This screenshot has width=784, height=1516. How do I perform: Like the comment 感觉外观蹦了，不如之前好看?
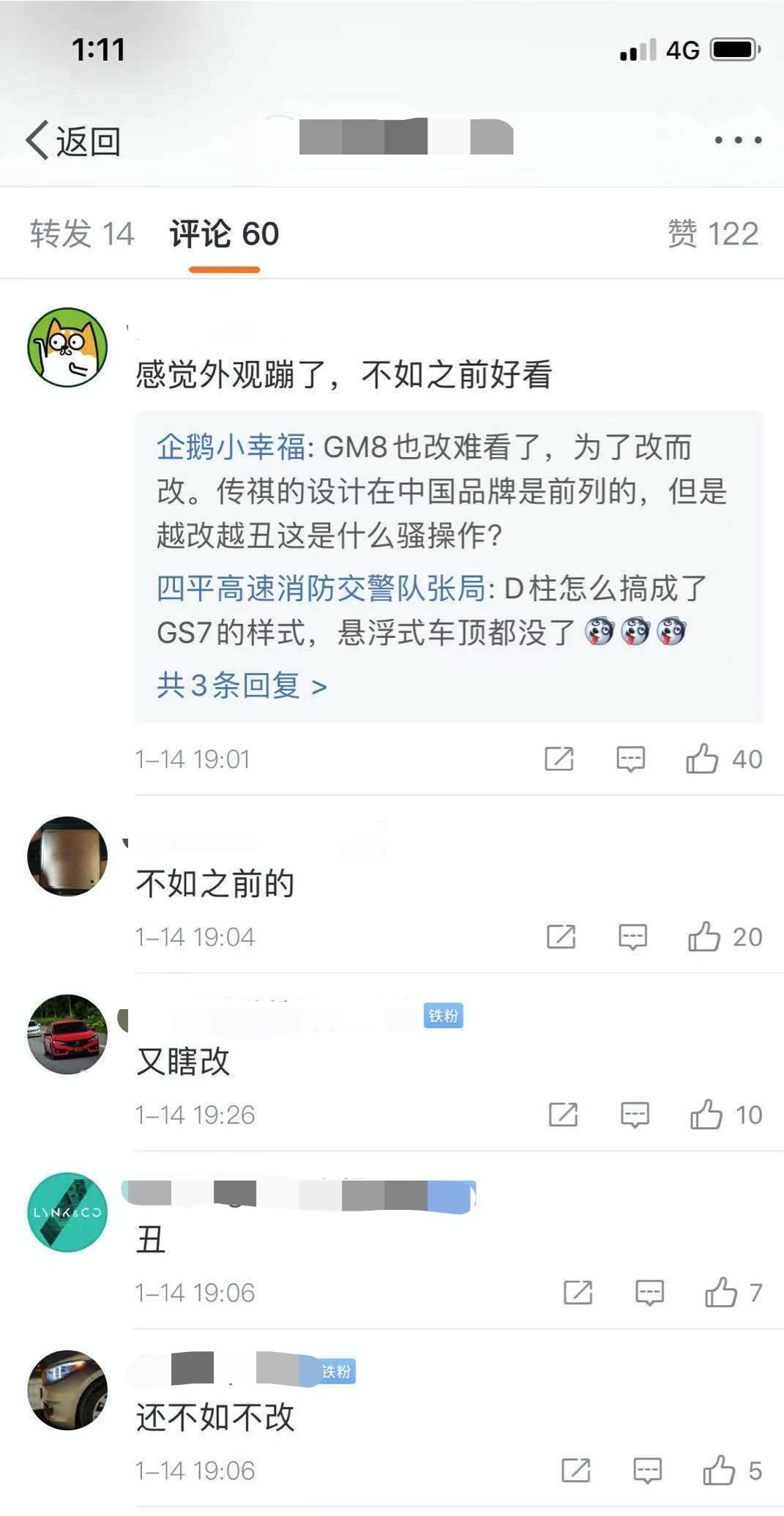pos(702,759)
